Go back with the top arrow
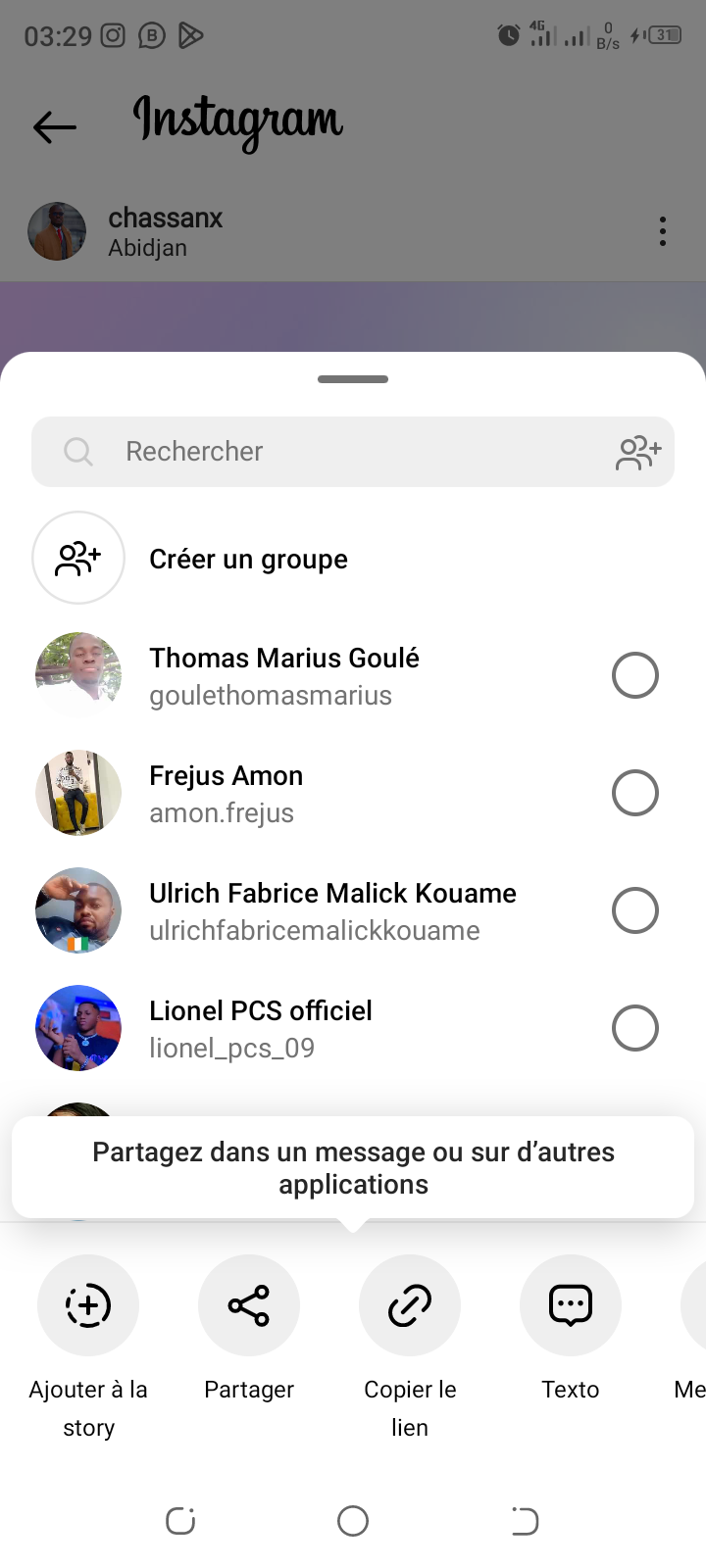The height and width of the screenshot is (1568, 706). 55,126
